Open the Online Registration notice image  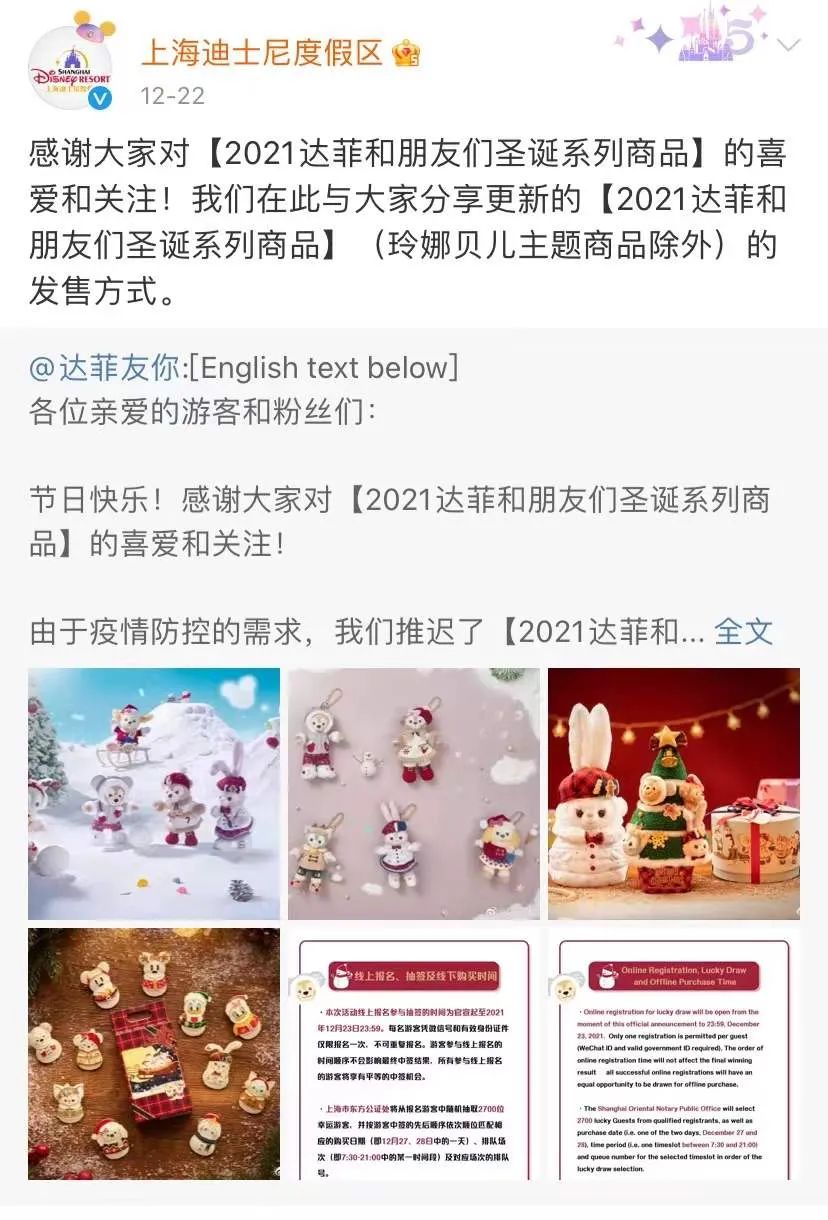674,1053
